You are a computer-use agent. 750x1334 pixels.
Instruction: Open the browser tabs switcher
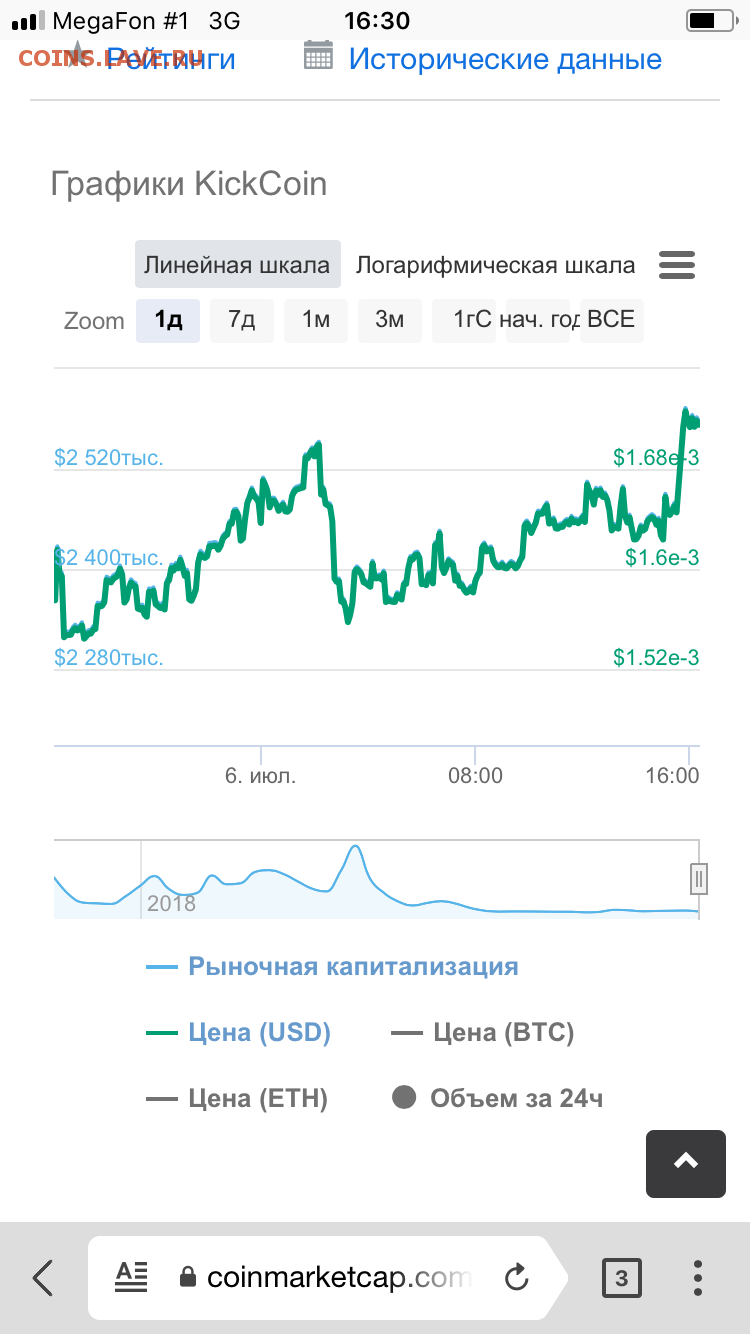coord(621,1278)
